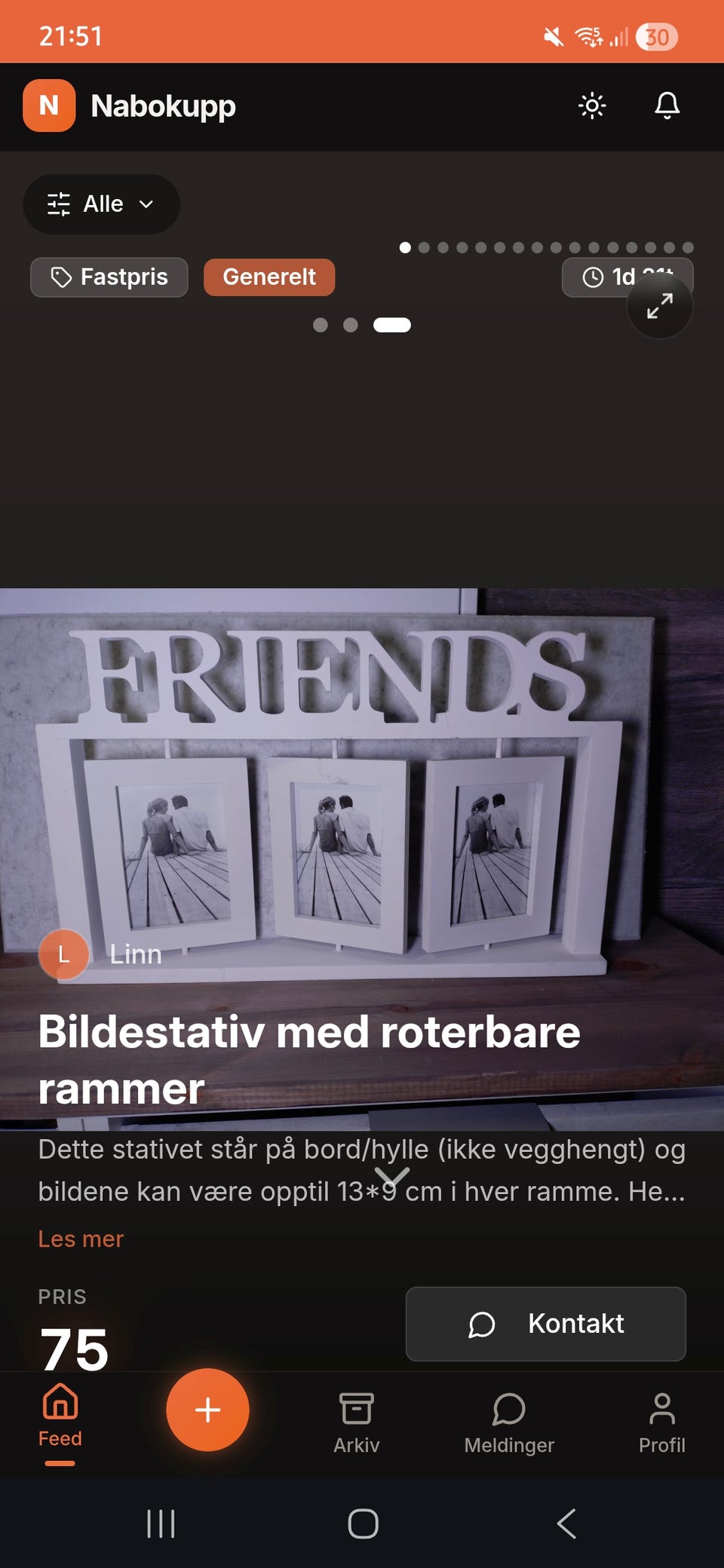Expand the image to fullscreen
Viewport: 724px width, 1568px height.
pos(659,305)
